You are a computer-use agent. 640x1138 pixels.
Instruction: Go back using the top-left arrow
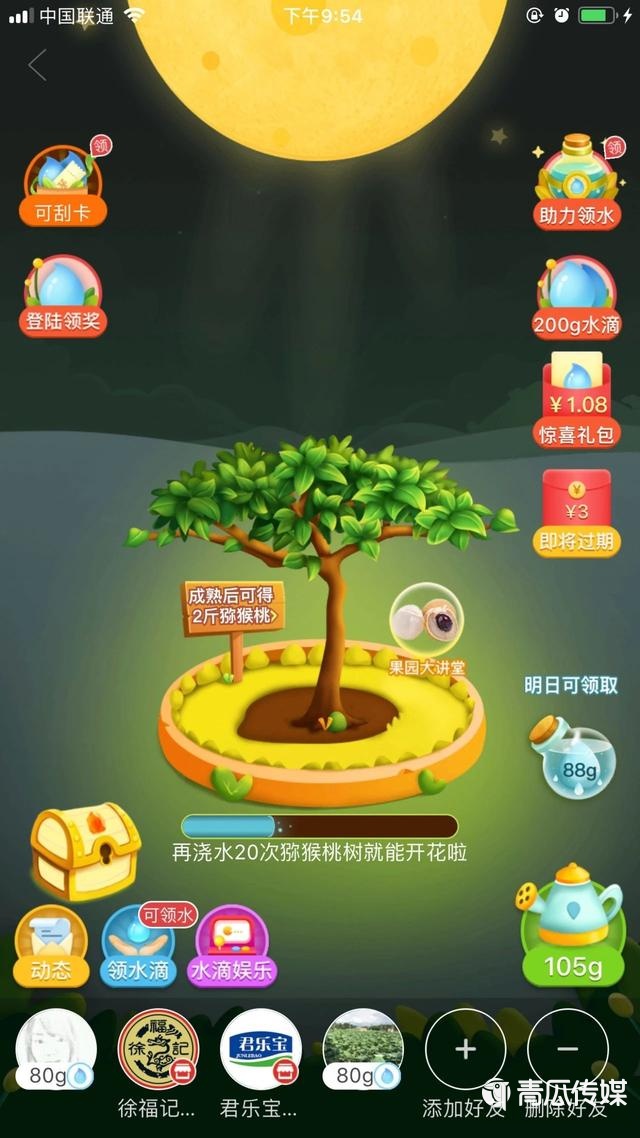tap(37, 66)
